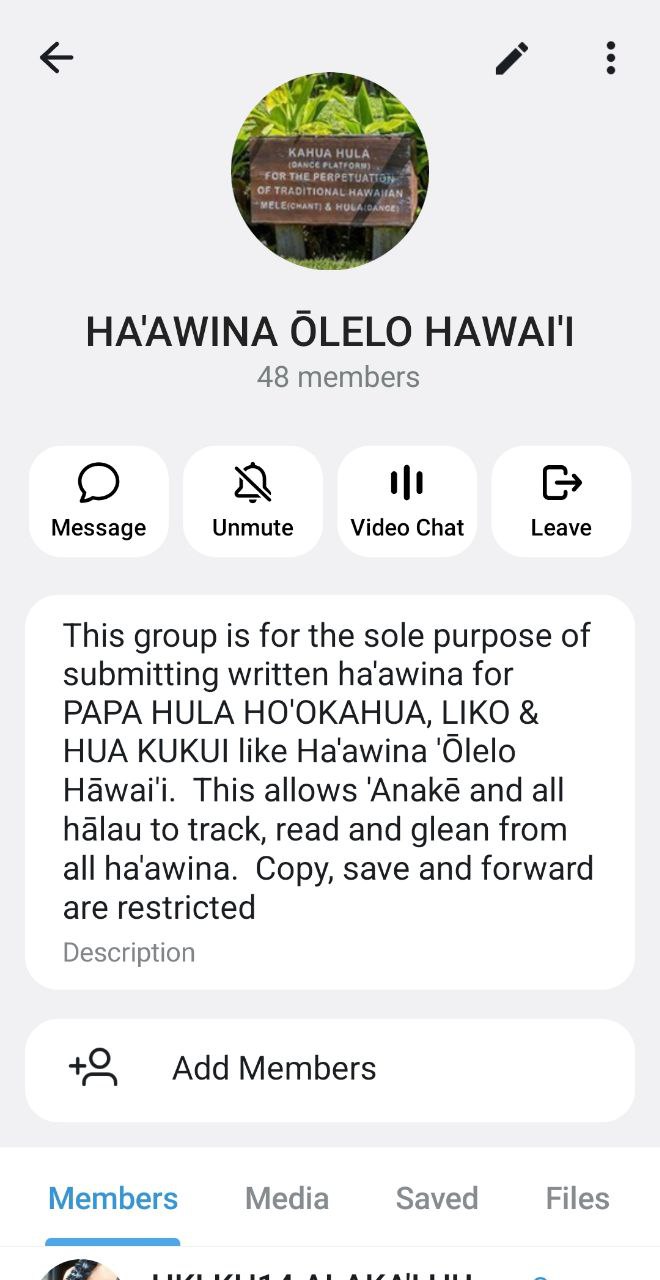This screenshot has height=1280, width=660.
Task: Open Add Members
Action: point(330,1068)
